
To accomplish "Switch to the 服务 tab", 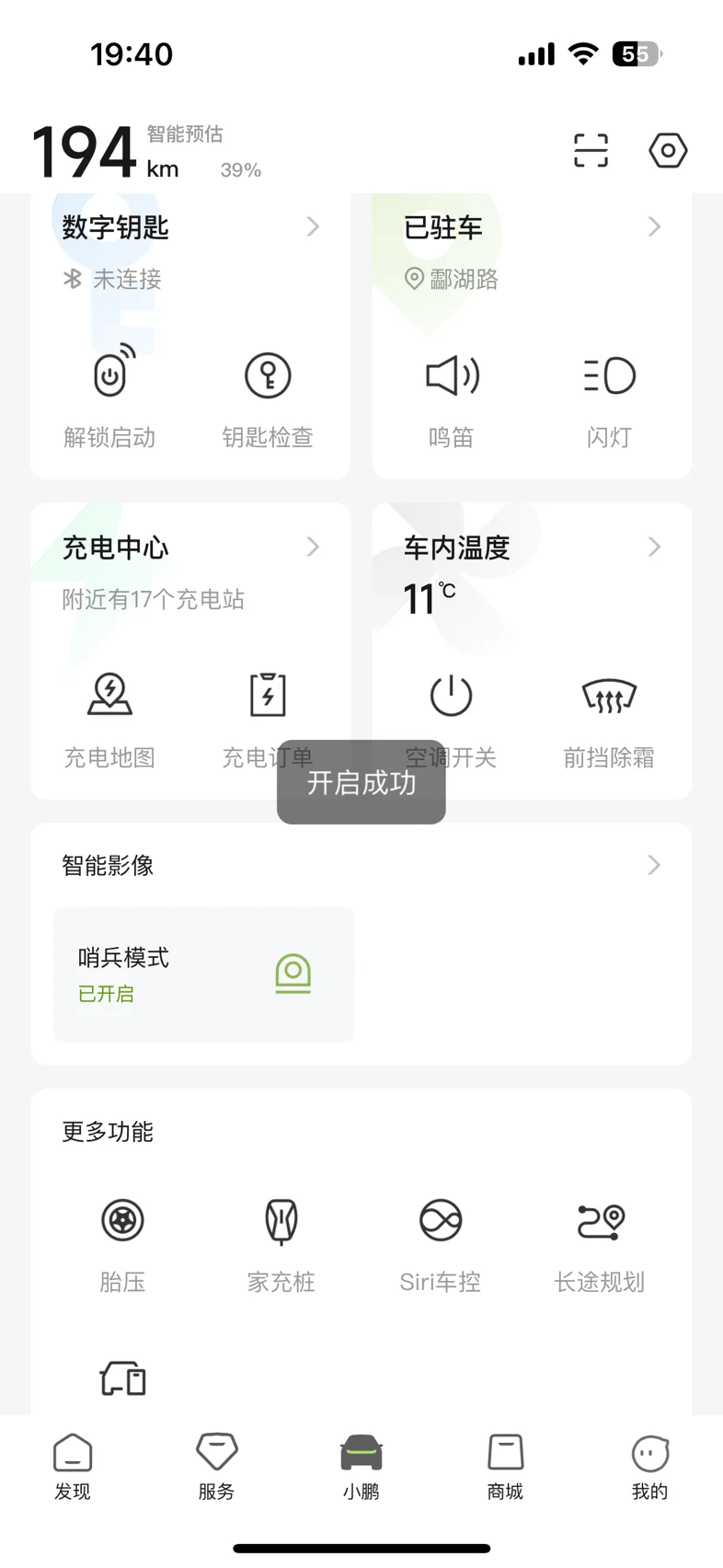I will coord(217,1467).
